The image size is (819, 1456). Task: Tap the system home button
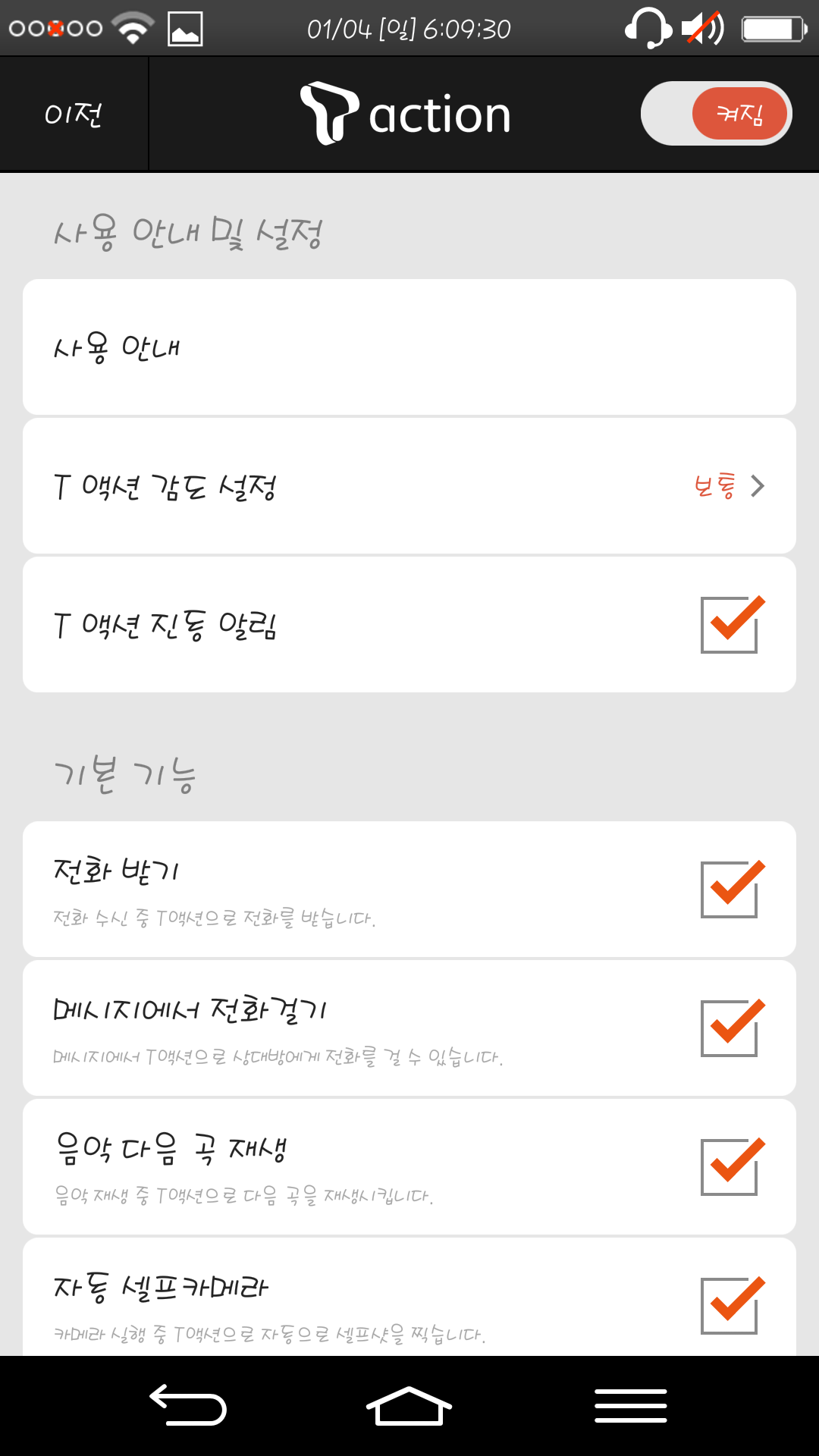pos(409,1407)
